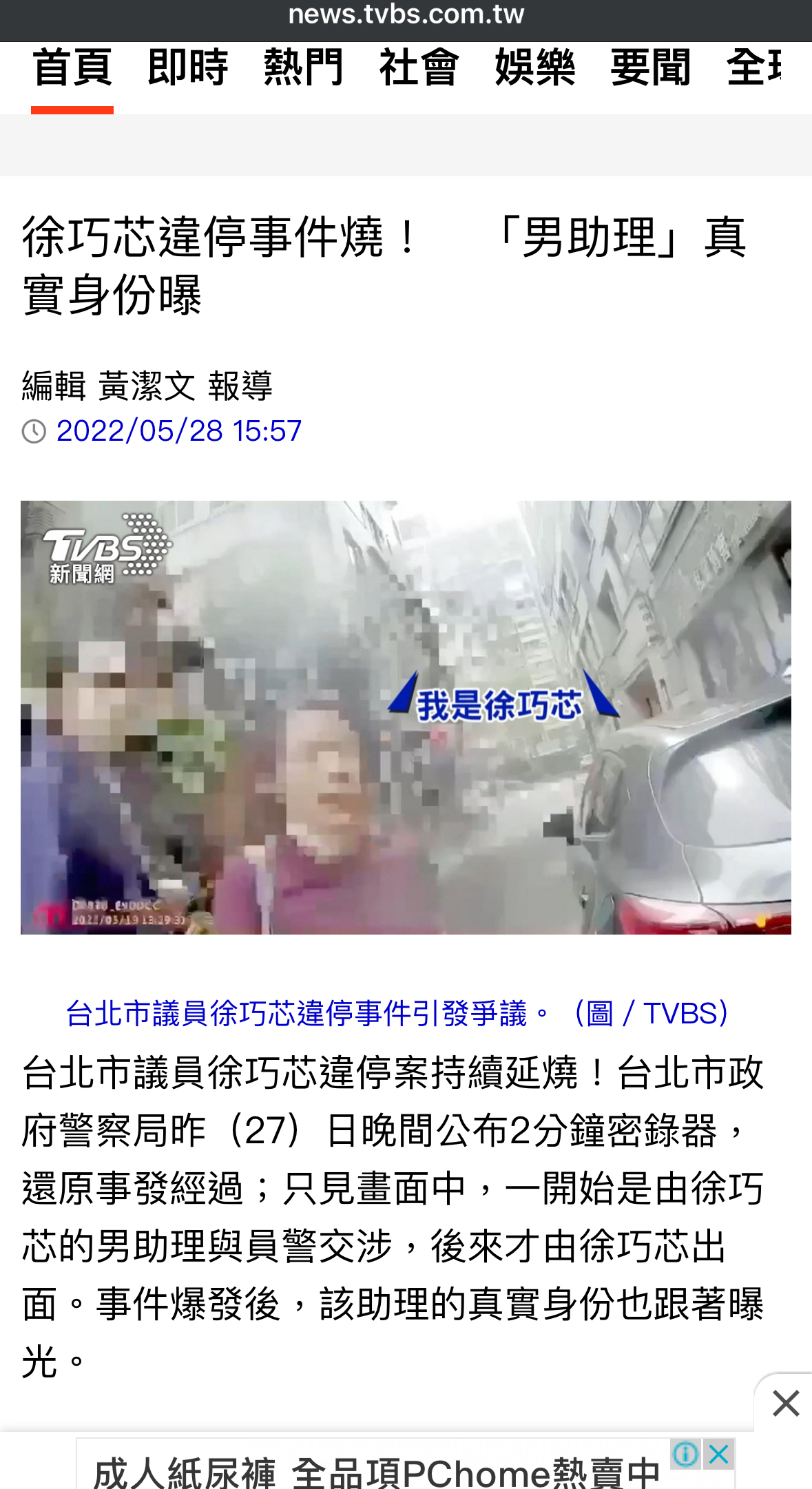This screenshot has height=1489, width=812.
Task: Open the ad info icon
Action: (x=685, y=1455)
